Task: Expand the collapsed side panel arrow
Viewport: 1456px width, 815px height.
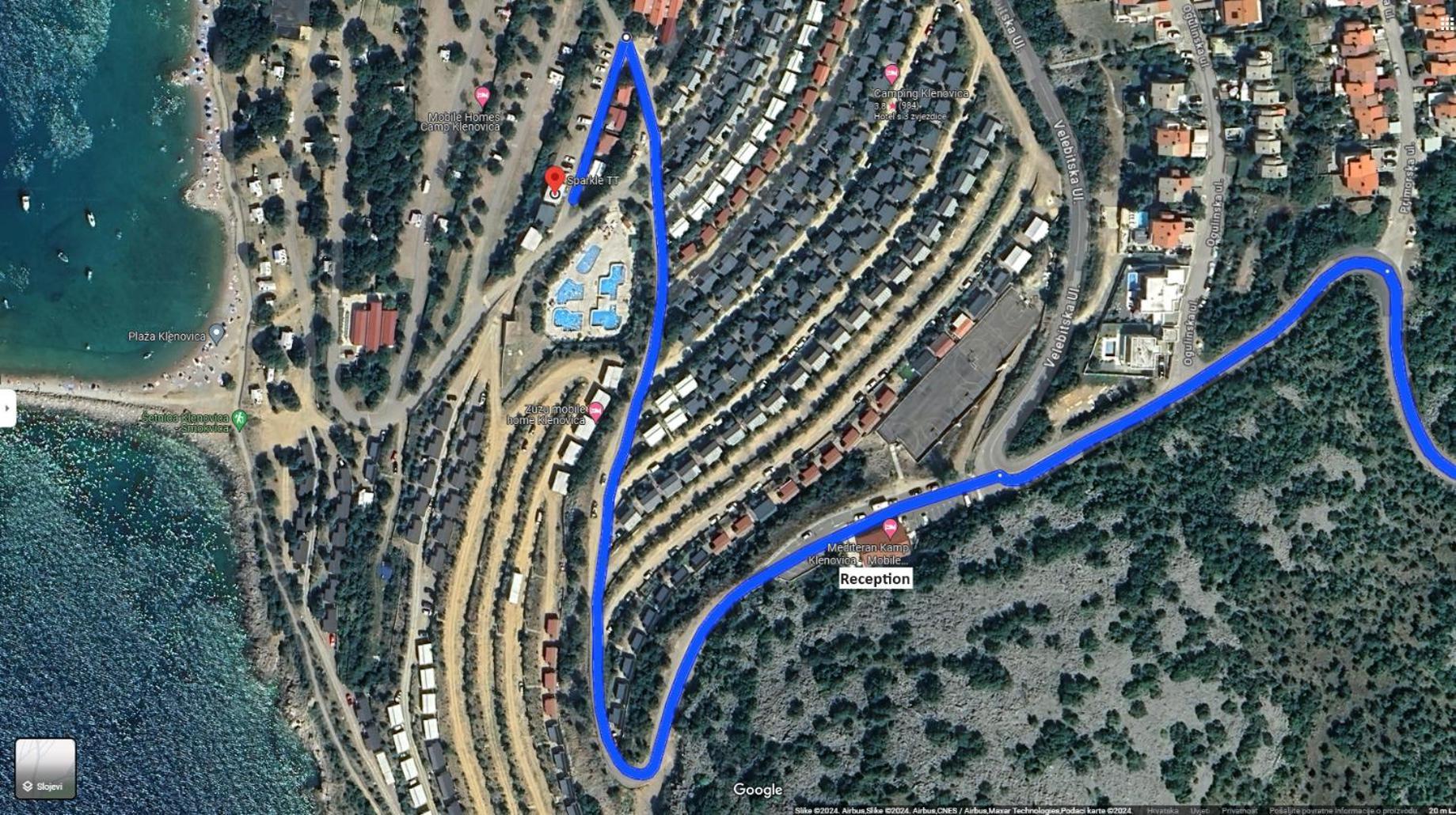Action: click(x=8, y=408)
